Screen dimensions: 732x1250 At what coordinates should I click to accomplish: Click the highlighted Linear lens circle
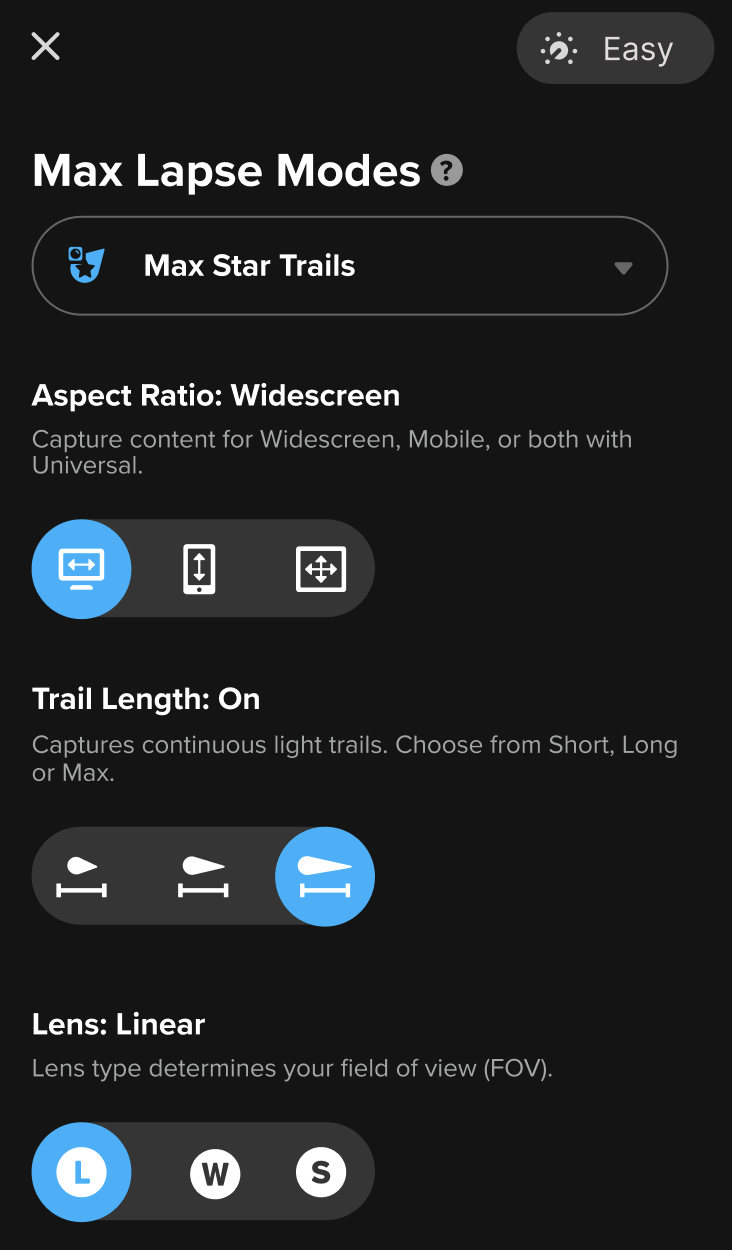pos(81,1172)
